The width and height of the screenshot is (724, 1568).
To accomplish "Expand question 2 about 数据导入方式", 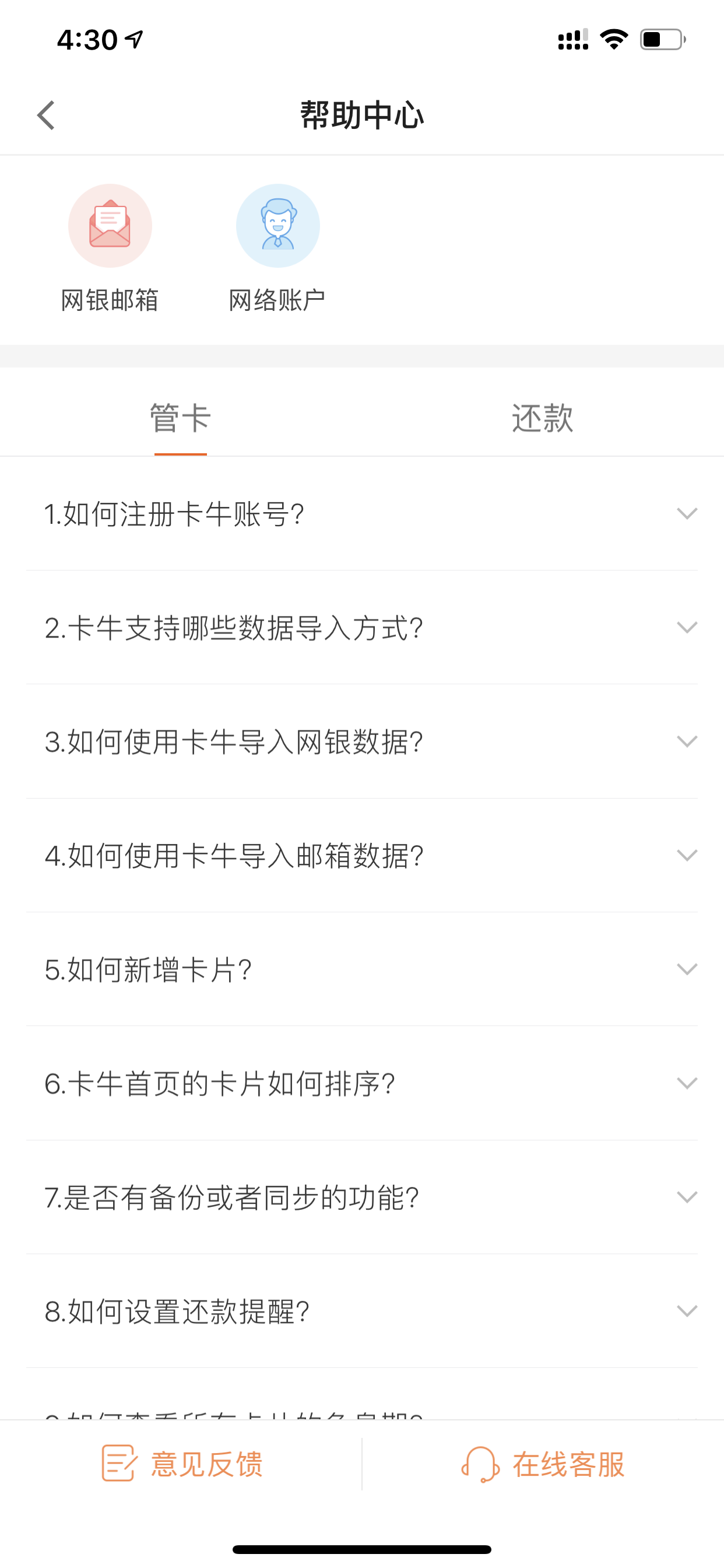I will coord(362,628).
